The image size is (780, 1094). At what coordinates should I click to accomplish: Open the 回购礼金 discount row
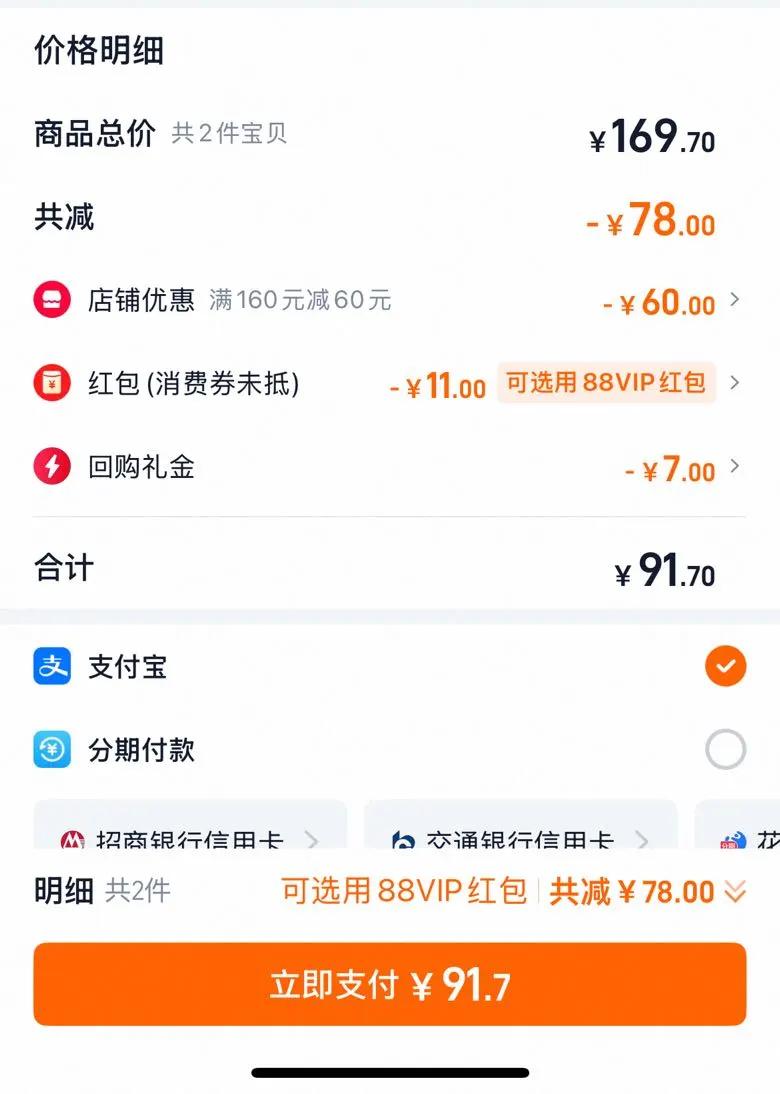coord(389,467)
